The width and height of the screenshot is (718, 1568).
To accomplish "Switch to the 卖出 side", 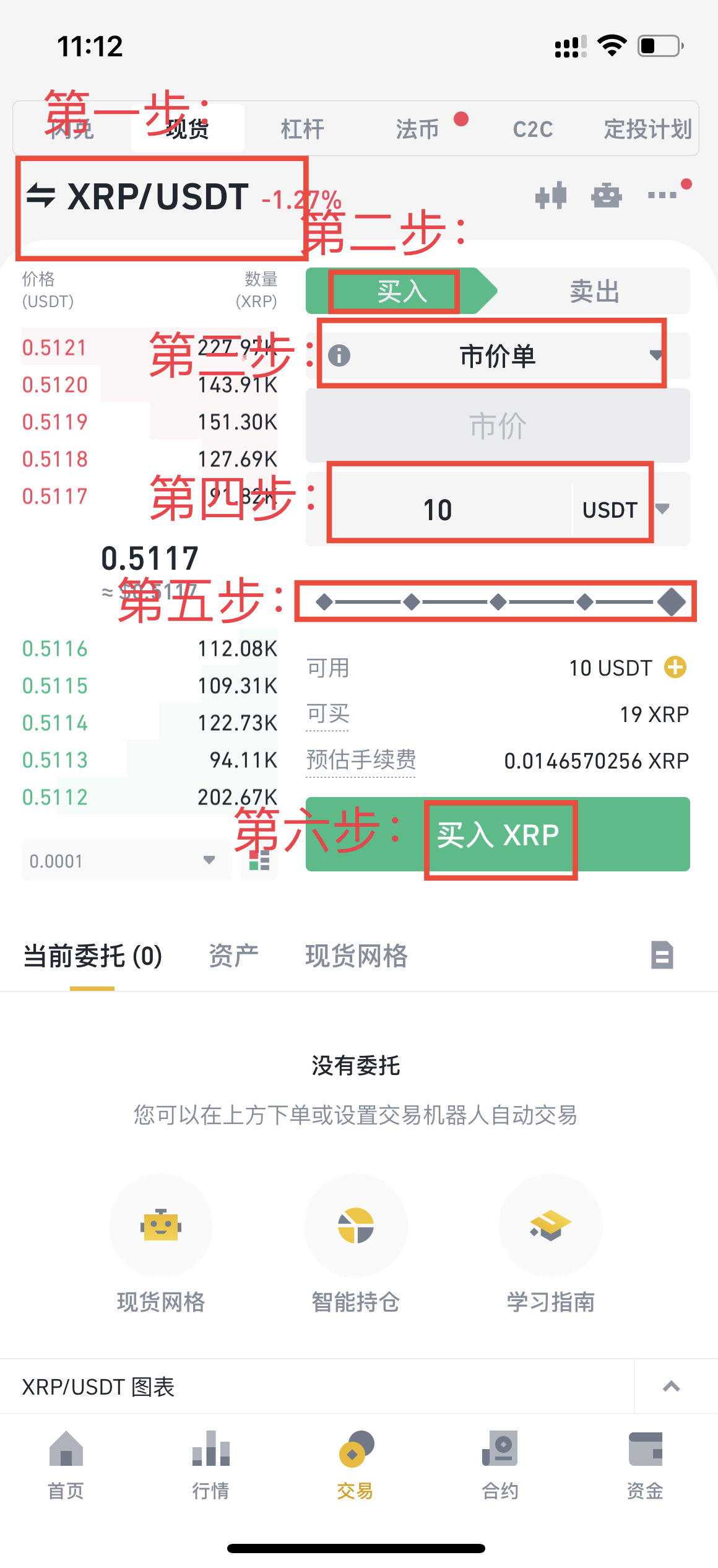I will pyautogui.click(x=594, y=291).
